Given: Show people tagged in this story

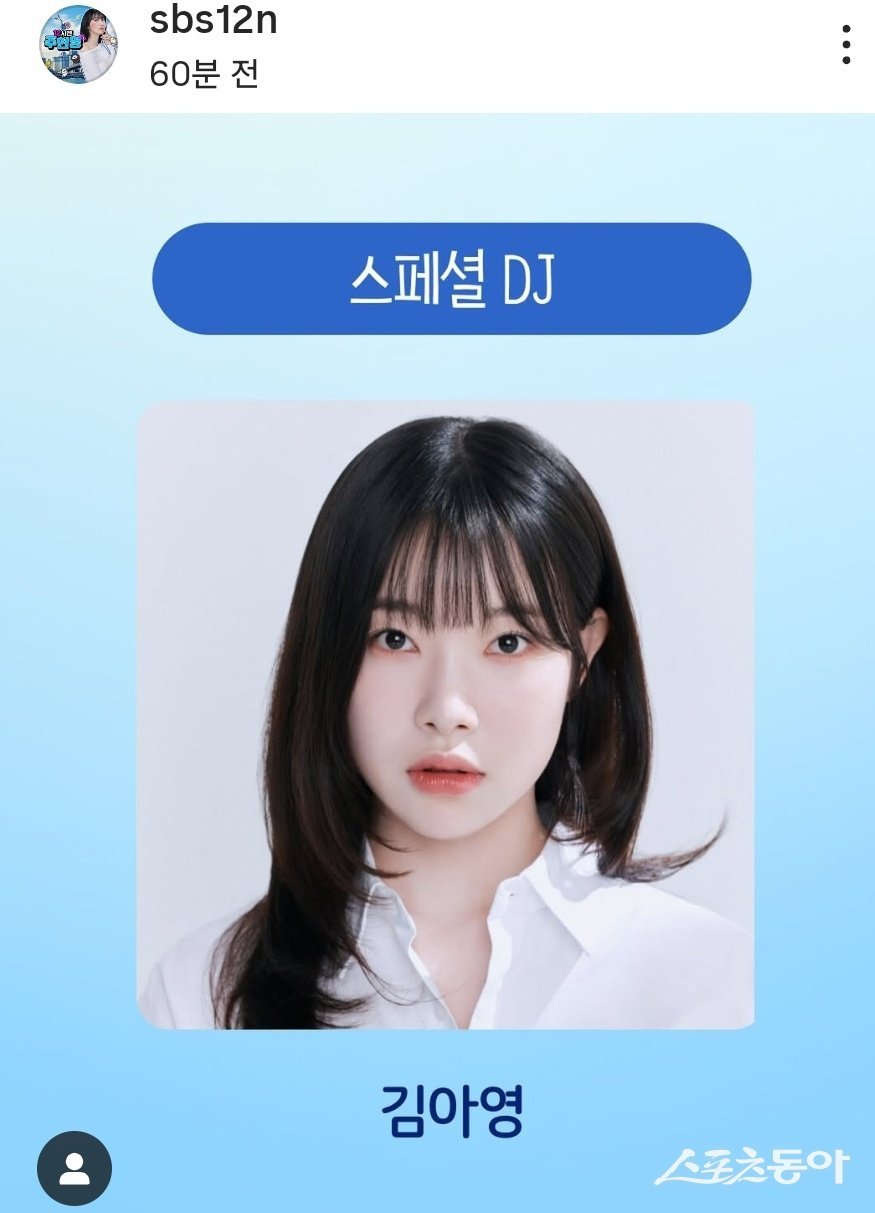Looking at the screenshot, I should coord(74,1168).
